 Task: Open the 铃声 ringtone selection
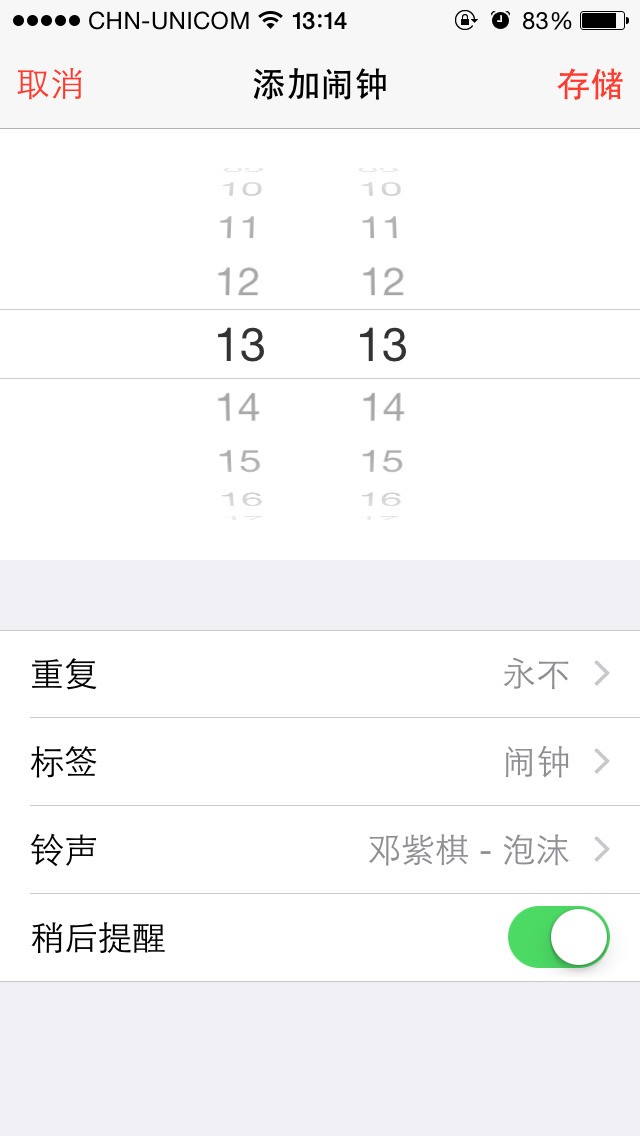320,850
